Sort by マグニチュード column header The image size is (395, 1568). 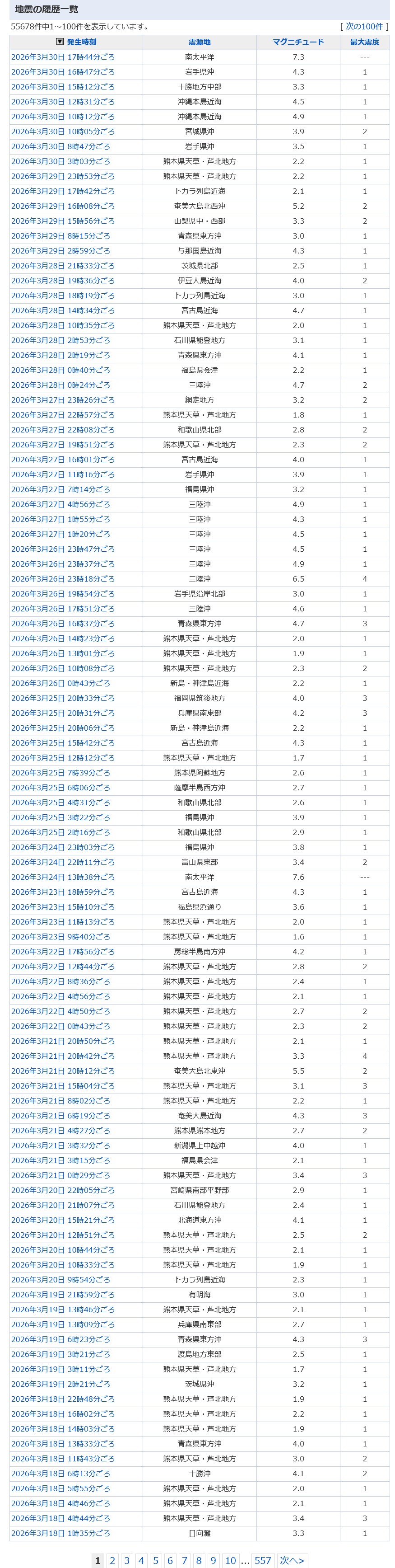click(x=298, y=42)
